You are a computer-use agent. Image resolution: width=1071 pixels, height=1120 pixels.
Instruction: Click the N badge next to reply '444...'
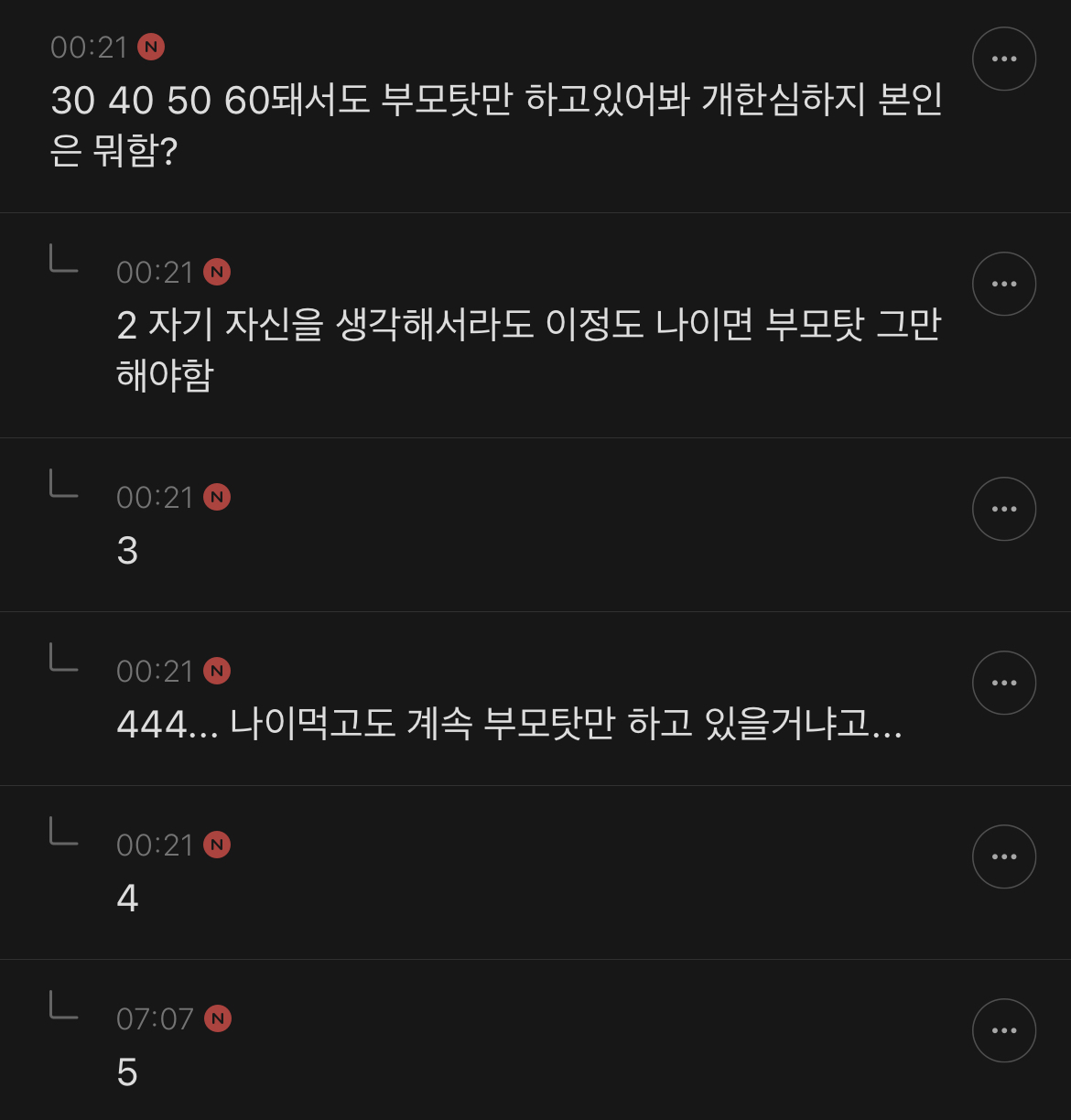click(217, 671)
